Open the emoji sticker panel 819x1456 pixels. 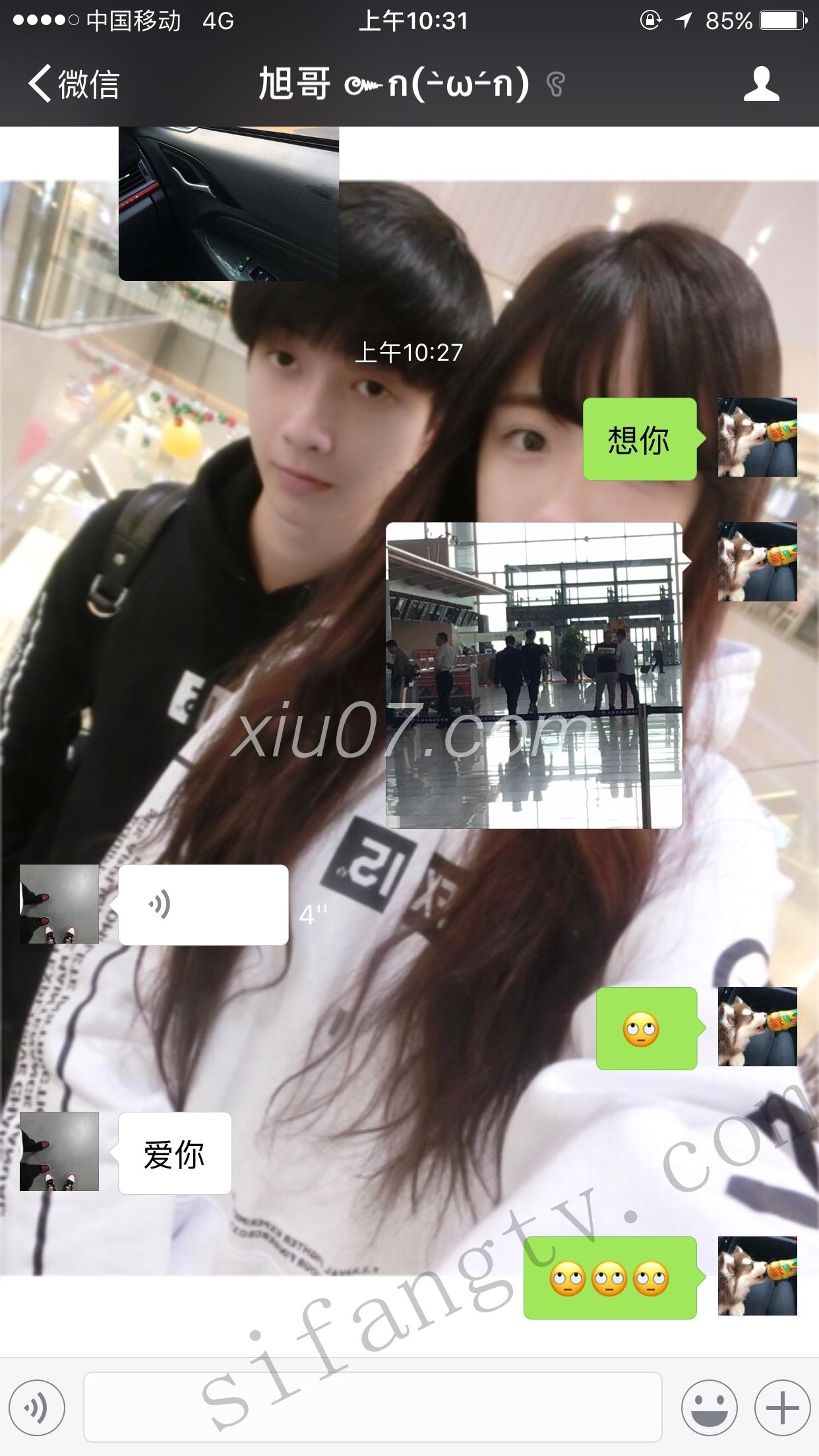(x=709, y=1408)
